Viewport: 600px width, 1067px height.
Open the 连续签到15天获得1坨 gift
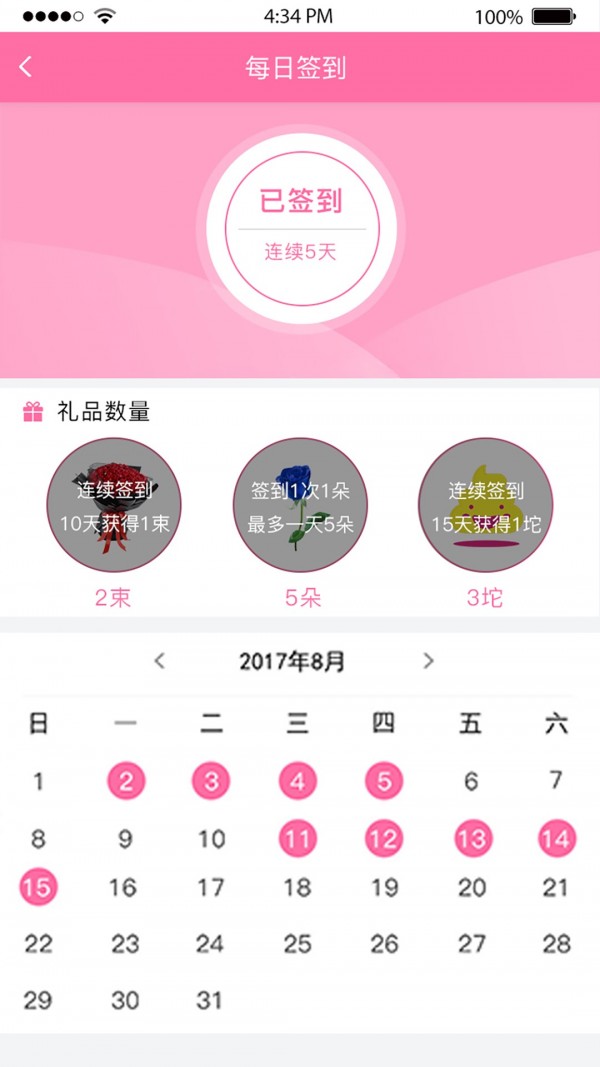[x=485, y=505]
